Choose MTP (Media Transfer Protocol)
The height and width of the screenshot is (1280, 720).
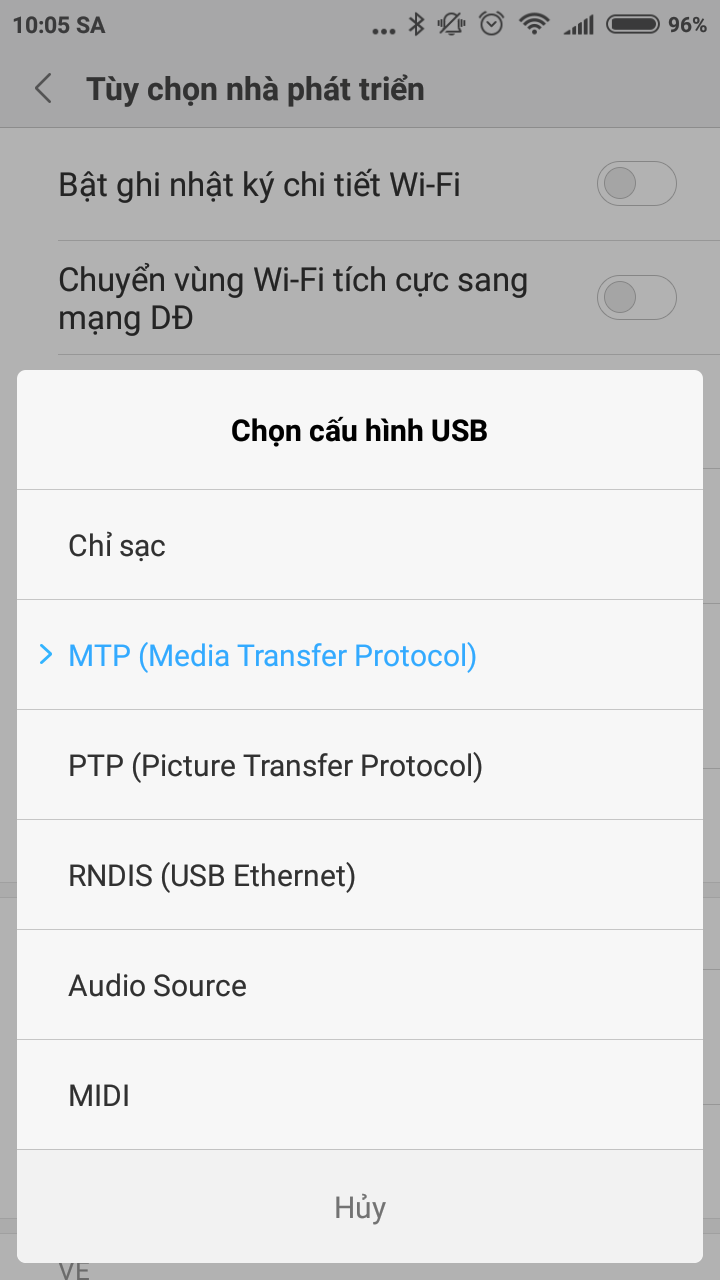pyautogui.click(x=360, y=656)
